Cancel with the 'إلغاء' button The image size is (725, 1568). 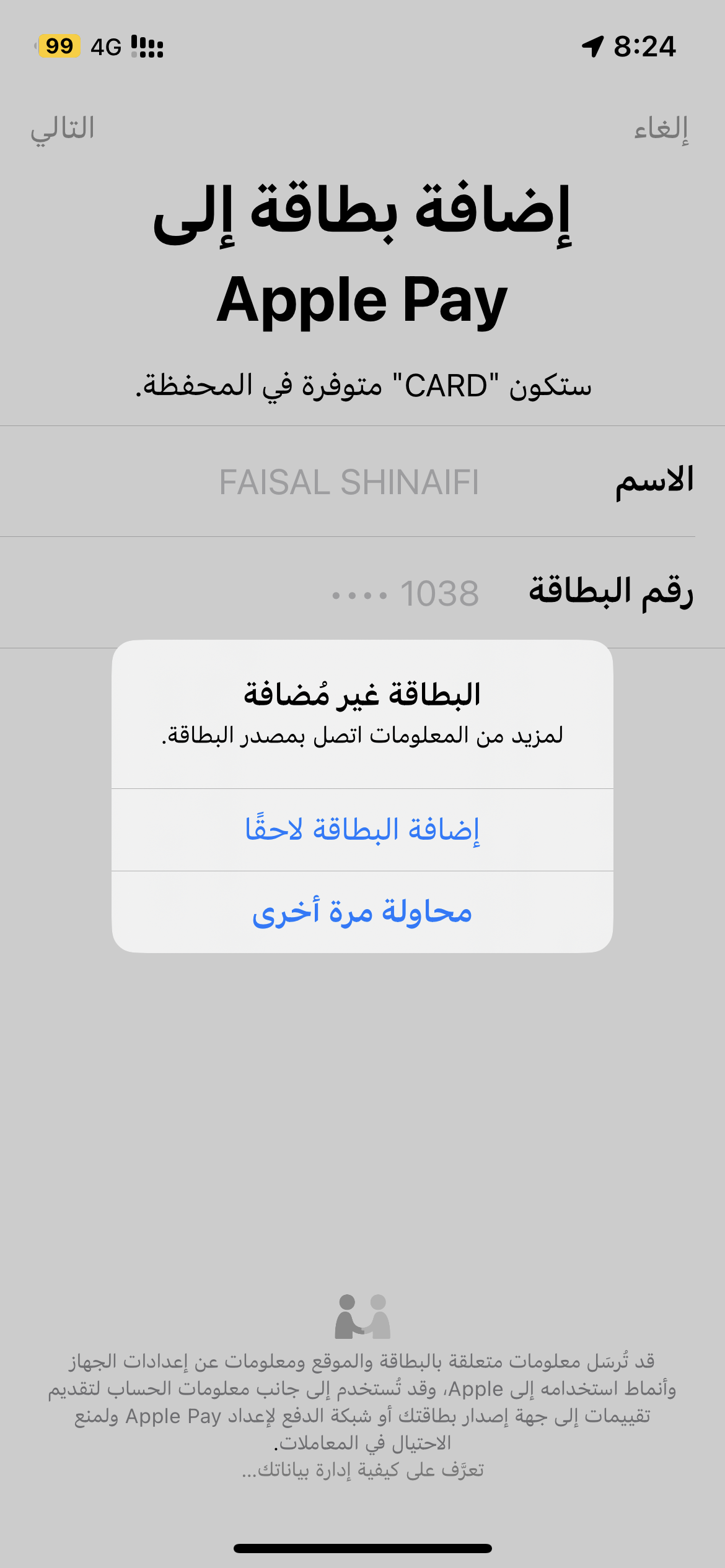[661, 129]
